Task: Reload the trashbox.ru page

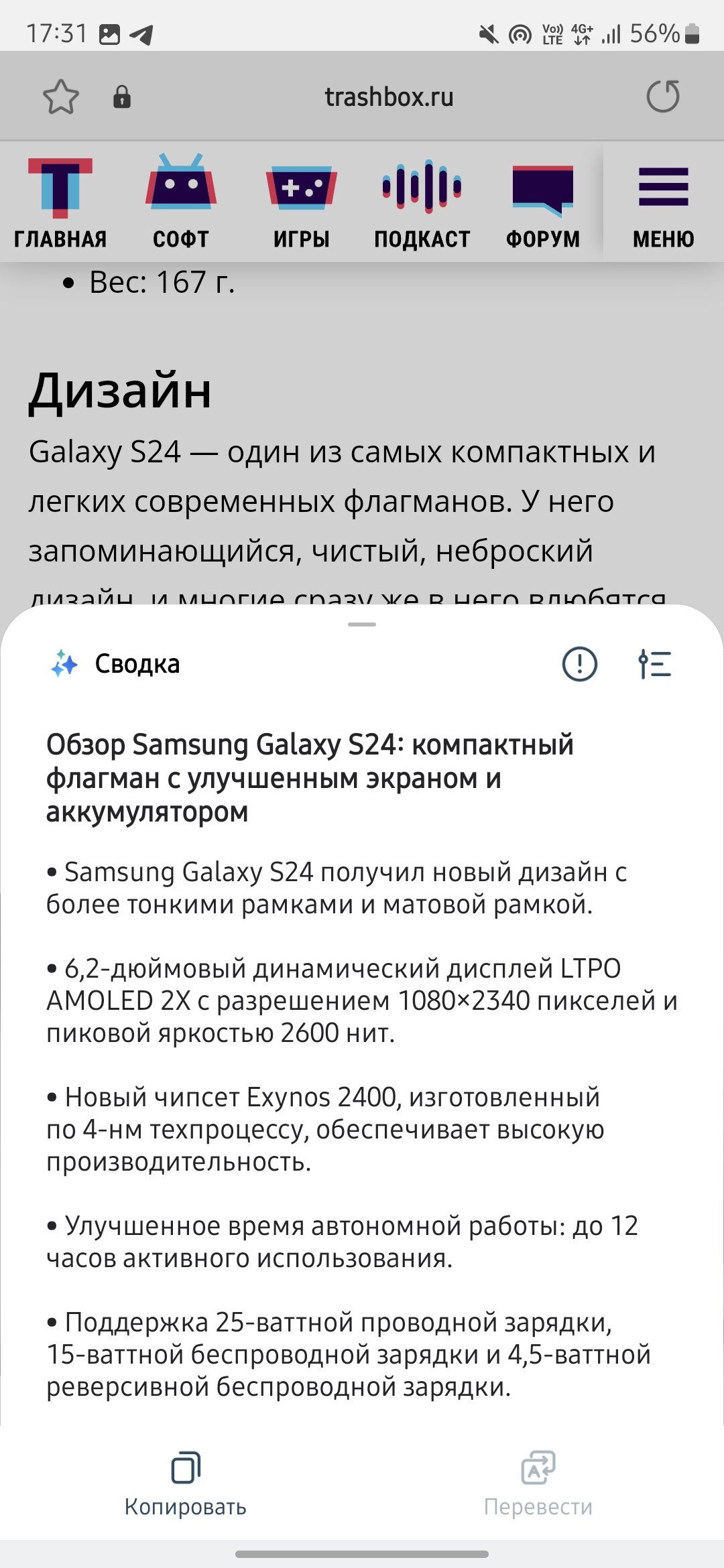Action: coord(662,96)
